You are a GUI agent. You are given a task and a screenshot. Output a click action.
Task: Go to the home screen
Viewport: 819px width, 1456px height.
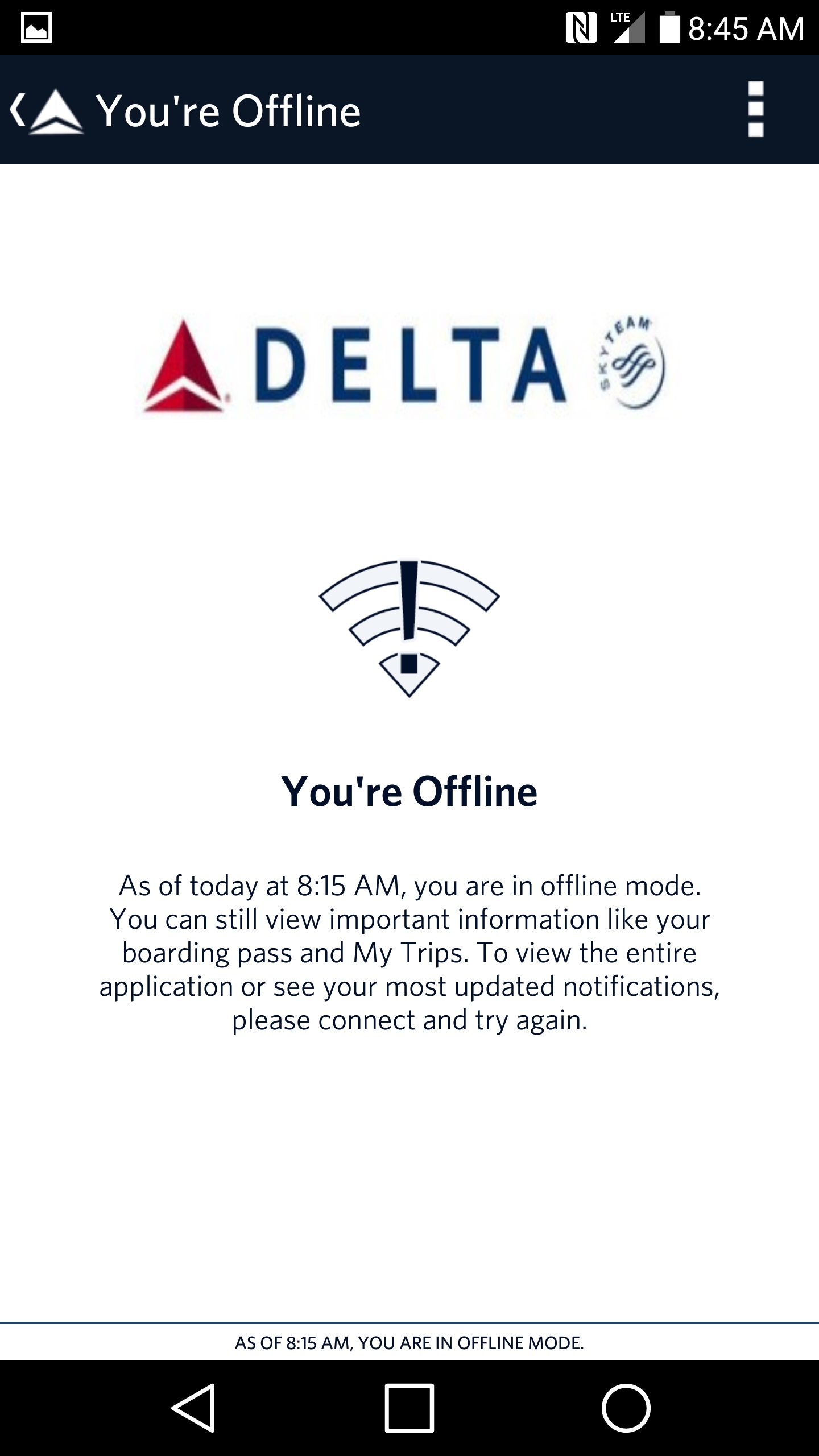click(626, 1408)
